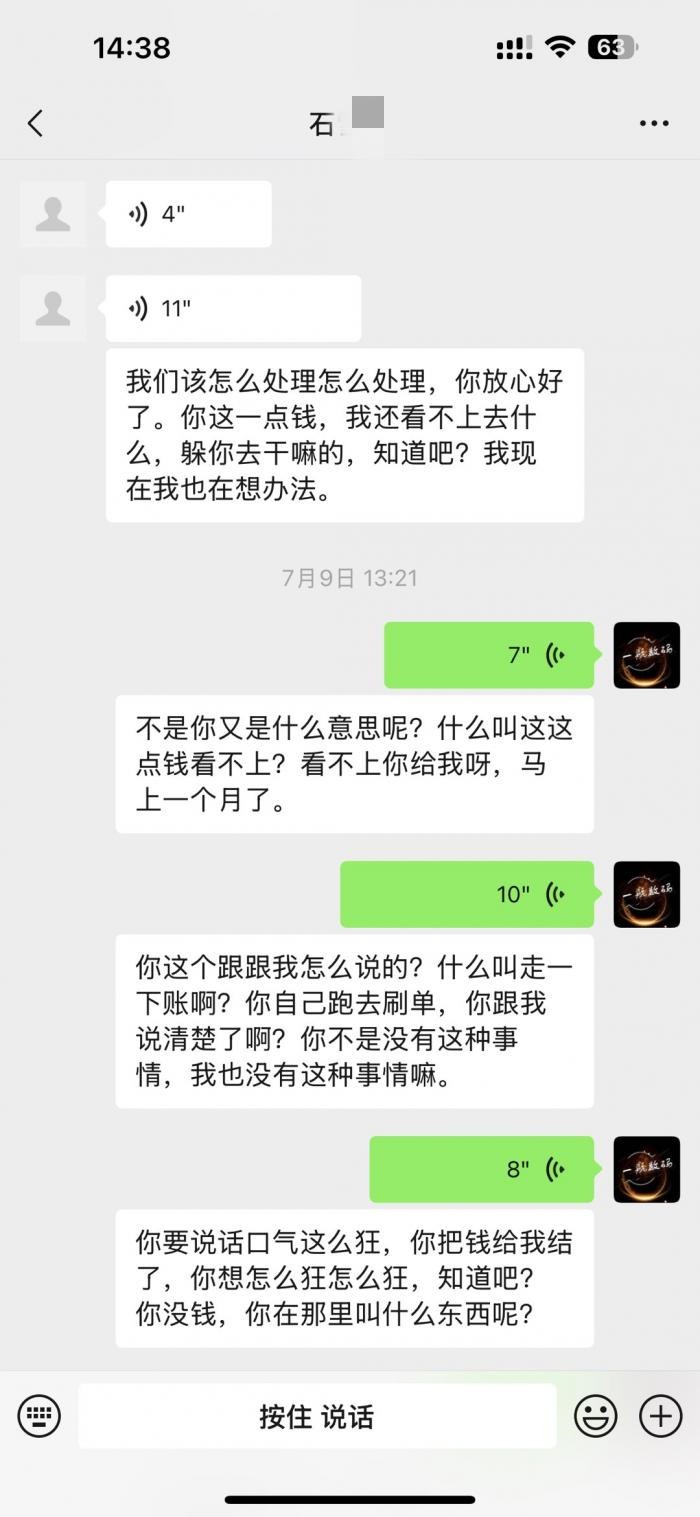700x1517 pixels.
Task: Play the sent 7-second voice message
Action: (489, 655)
